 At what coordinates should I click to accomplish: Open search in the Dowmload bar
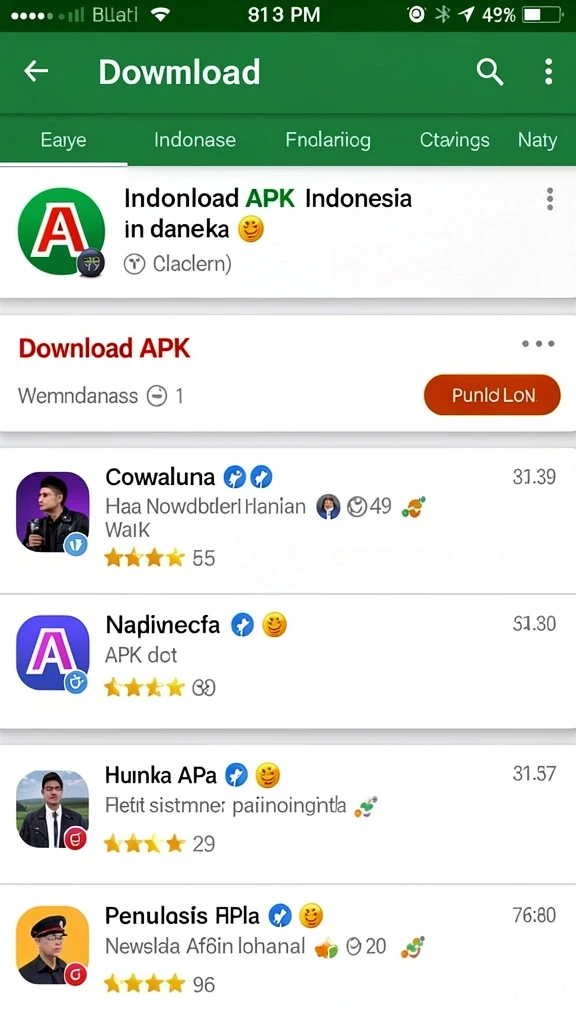click(x=489, y=71)
